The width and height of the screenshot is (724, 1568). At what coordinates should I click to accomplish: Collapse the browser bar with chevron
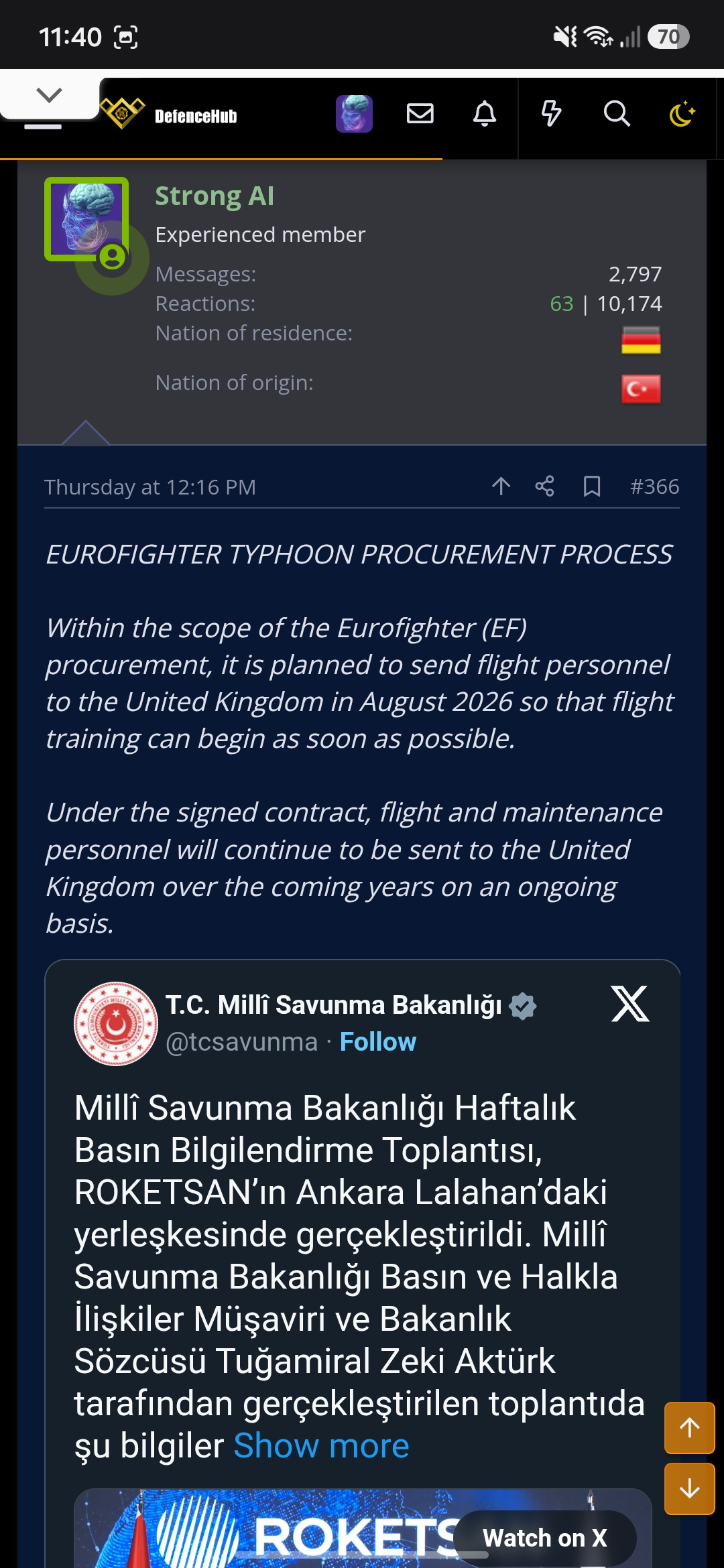(50, 95)
